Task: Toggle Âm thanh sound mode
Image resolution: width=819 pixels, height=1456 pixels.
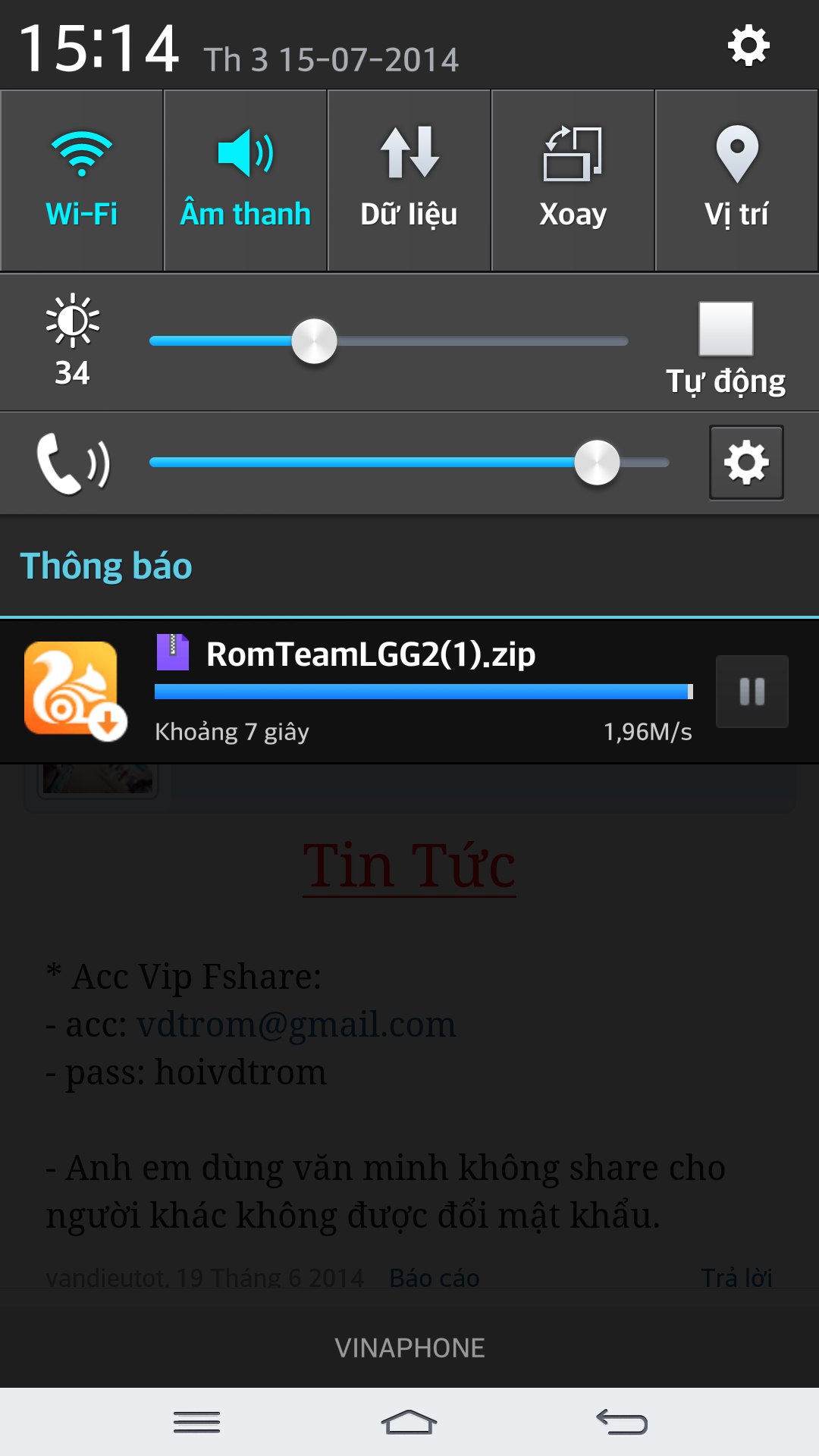Action: [x=246, y=180]
